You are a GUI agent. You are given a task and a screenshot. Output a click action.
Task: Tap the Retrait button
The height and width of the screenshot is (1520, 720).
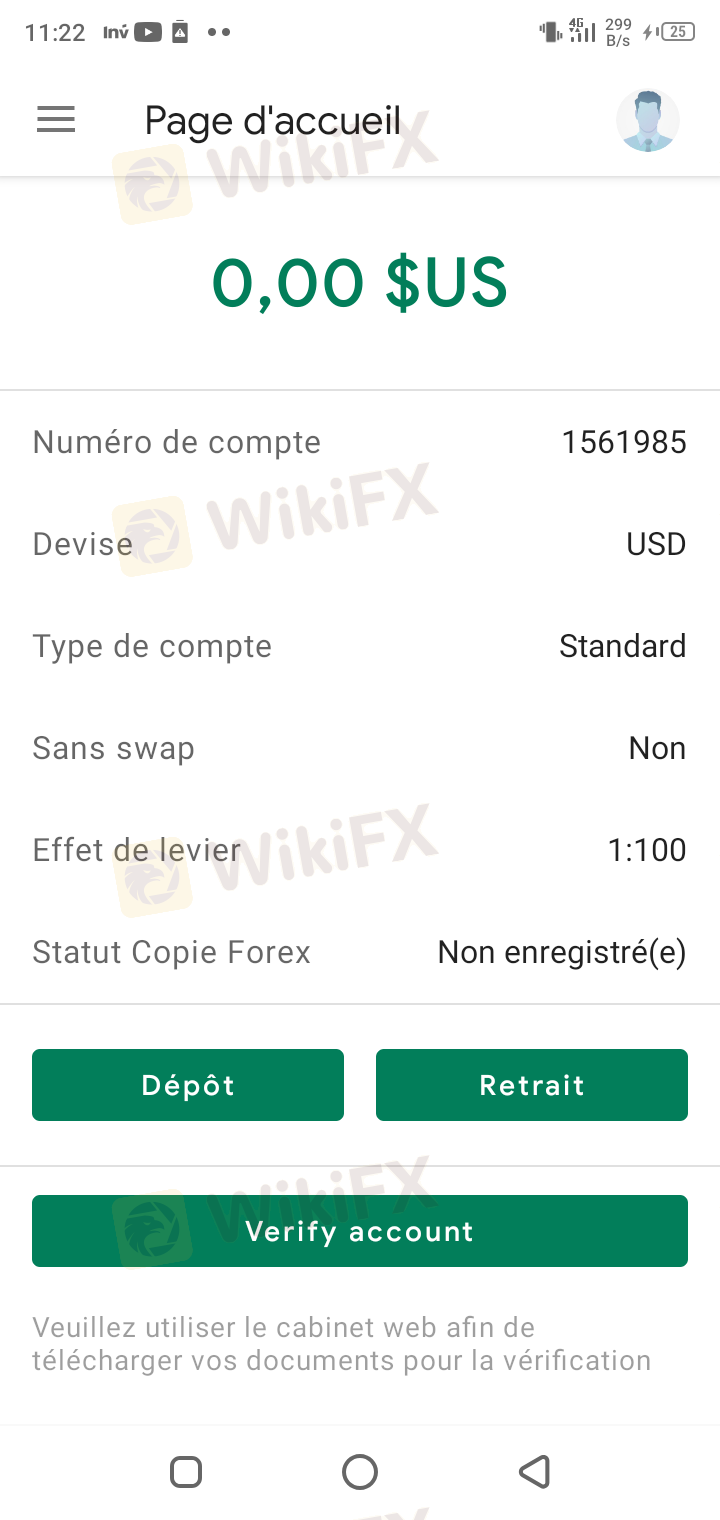532,1085
